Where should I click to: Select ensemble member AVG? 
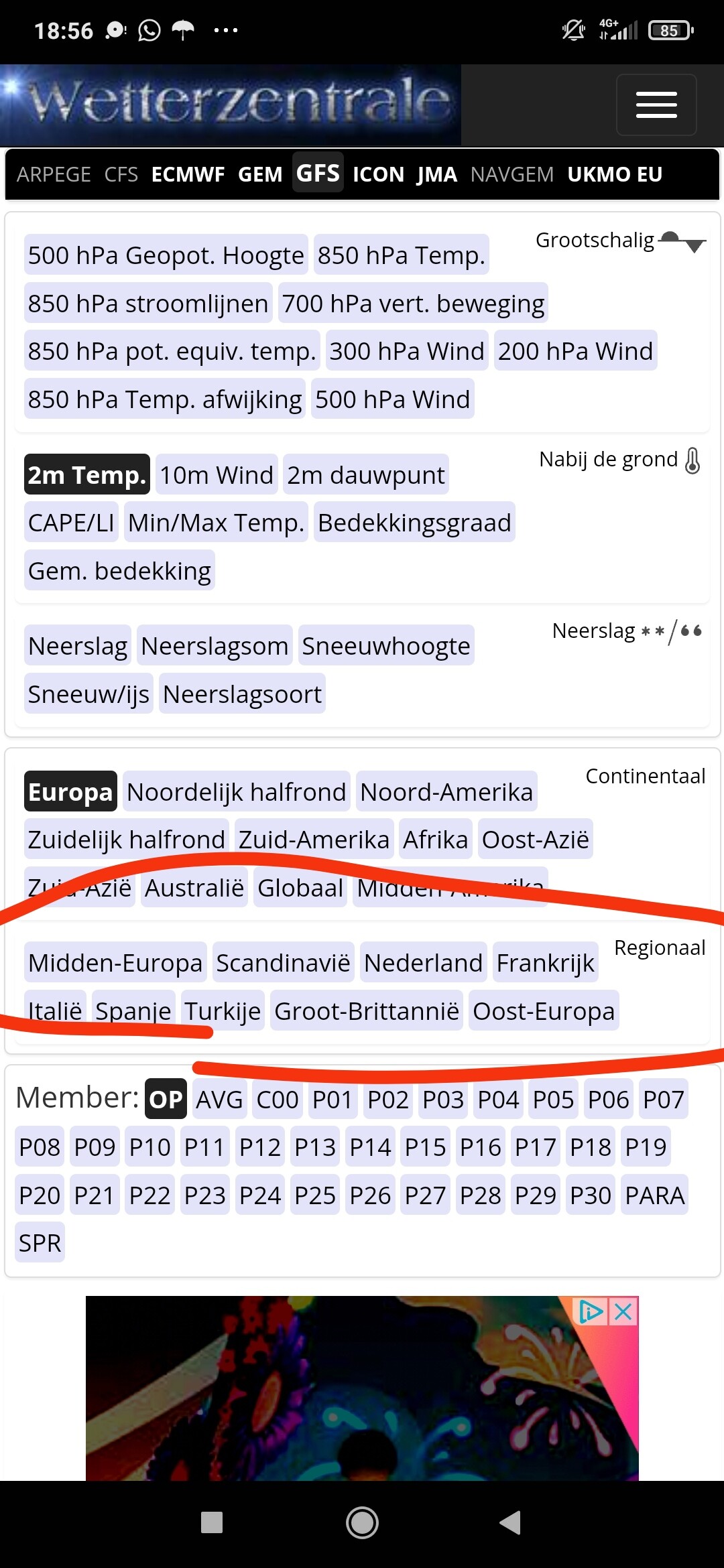[x=219, y=1100]
